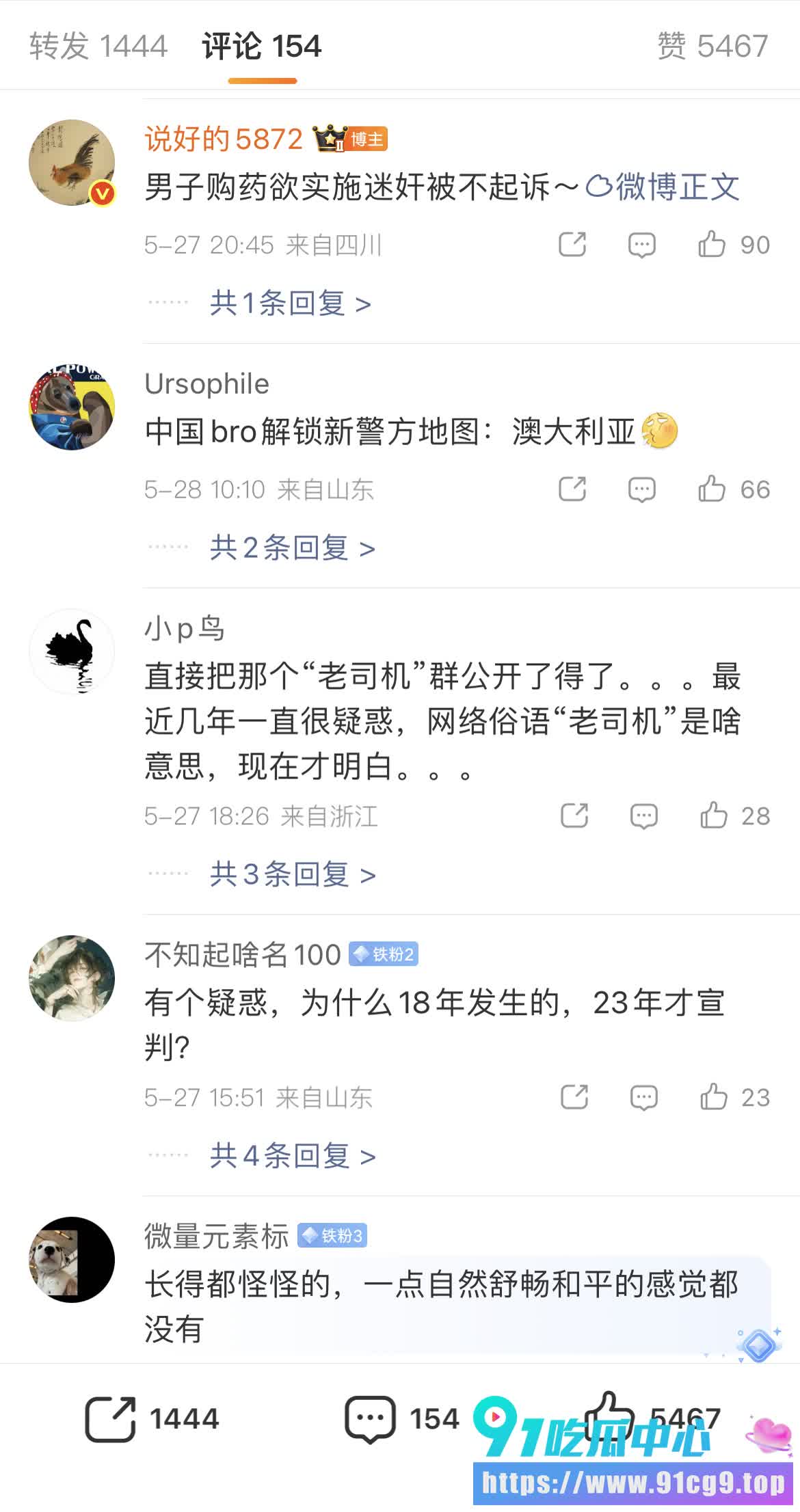
Task: Like the comment by 不知起啥名100
Action: [x=735, y=1098]
